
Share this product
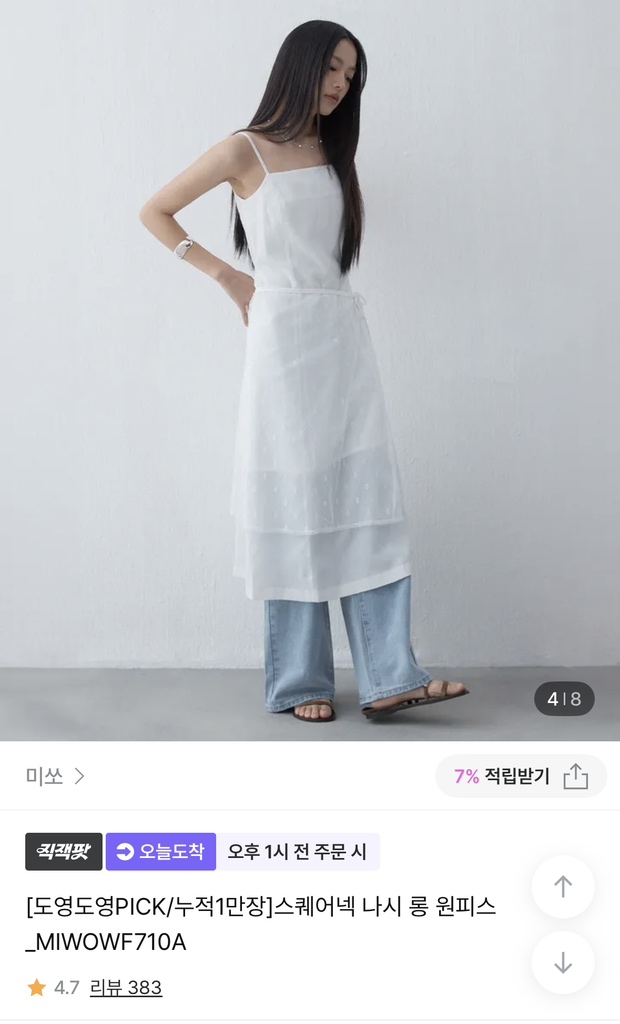click(x=576, y=776)
